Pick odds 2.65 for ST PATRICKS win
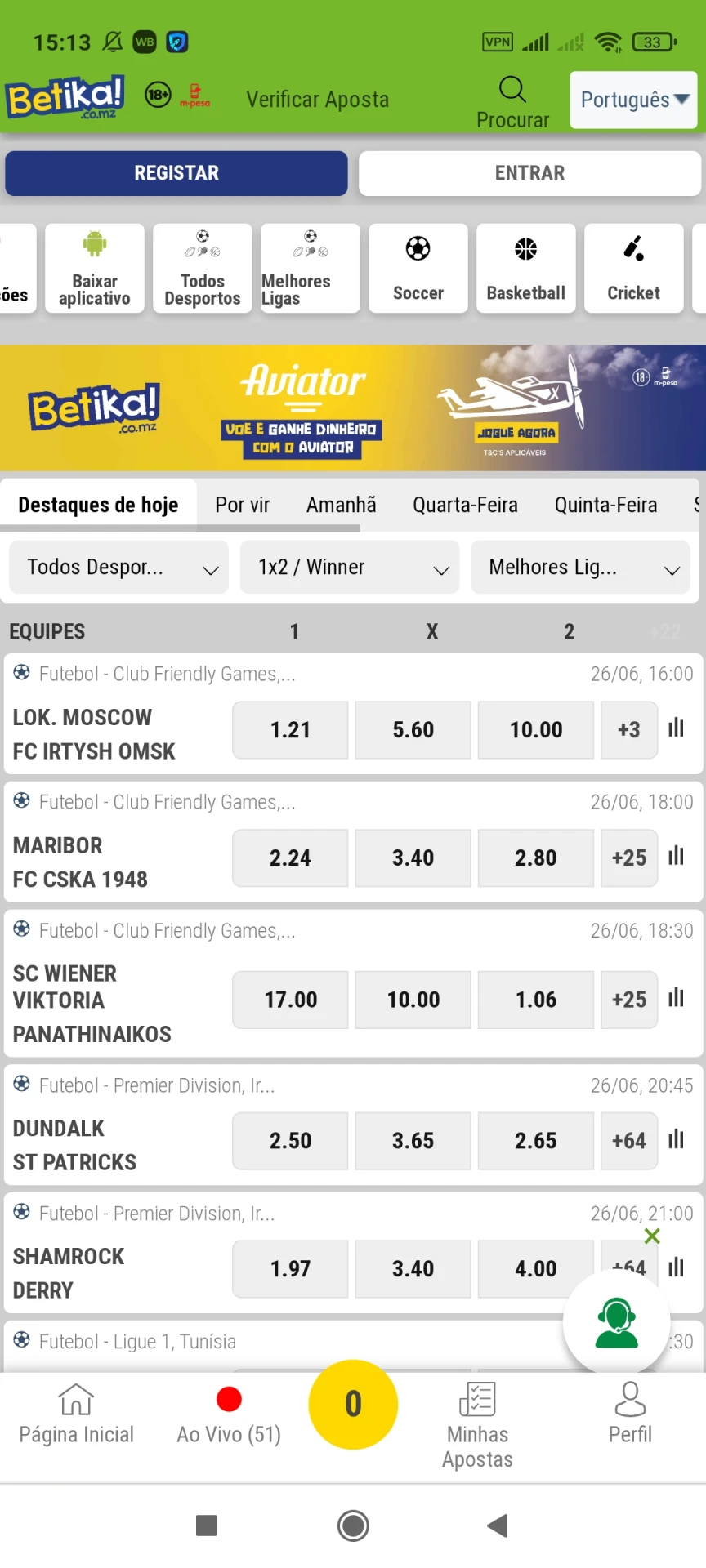 [x=535, y=1140]
